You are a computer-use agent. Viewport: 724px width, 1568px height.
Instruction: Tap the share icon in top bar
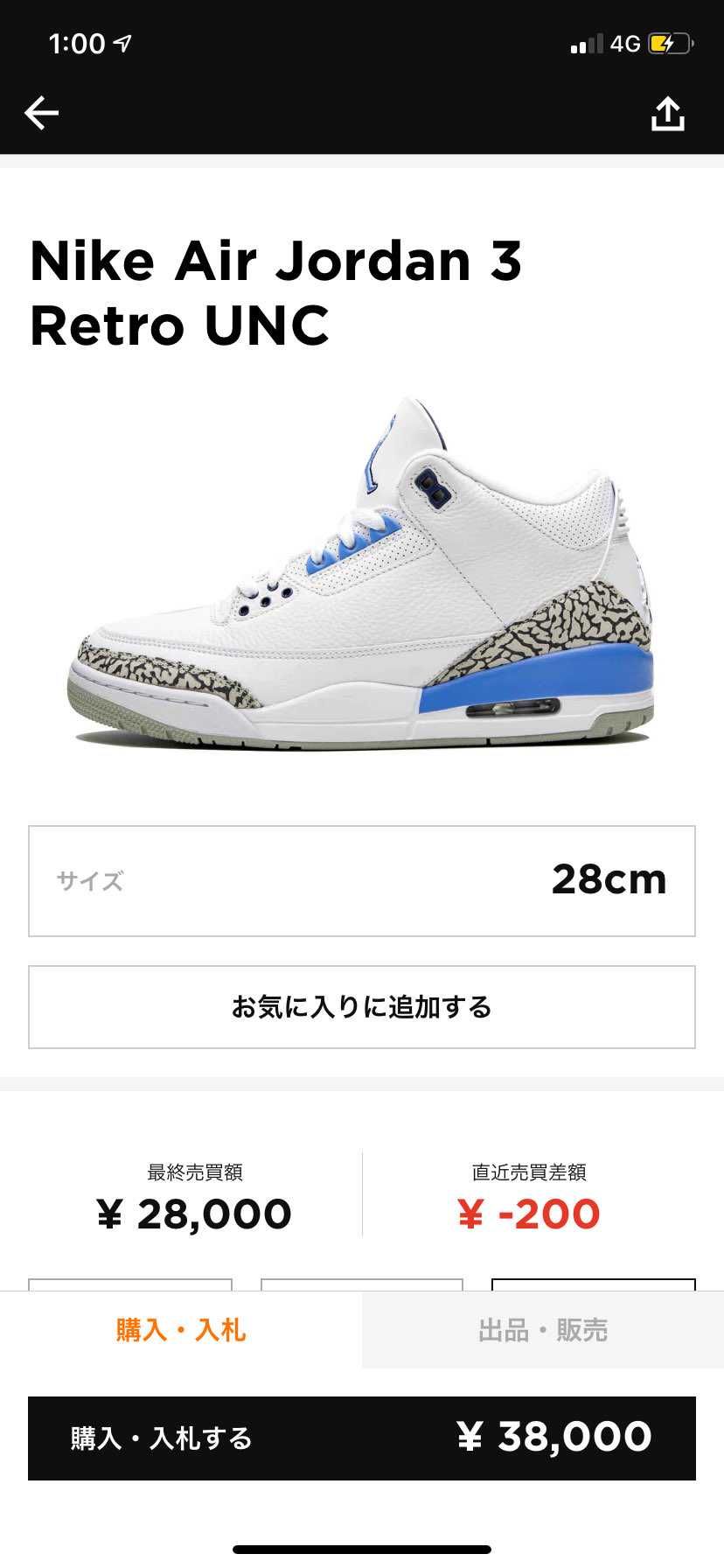tap(668, 112)
